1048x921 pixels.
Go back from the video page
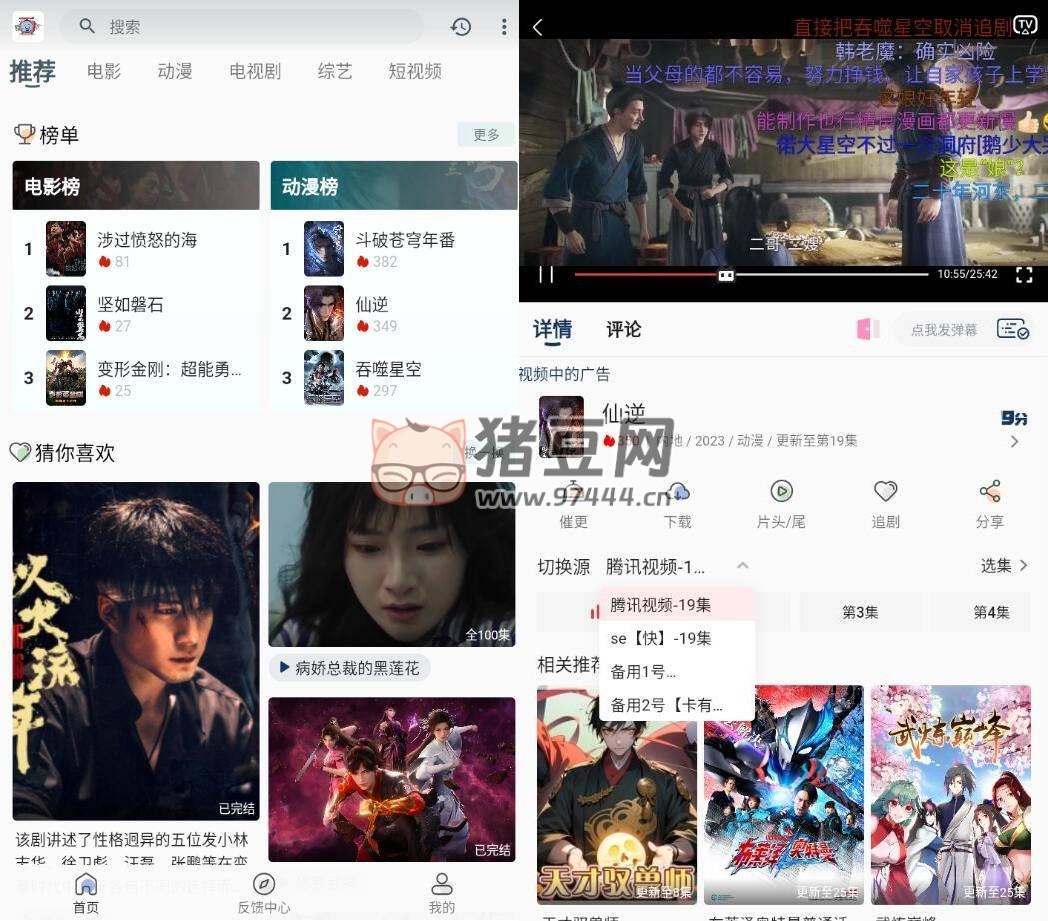[x=537, y=27]
